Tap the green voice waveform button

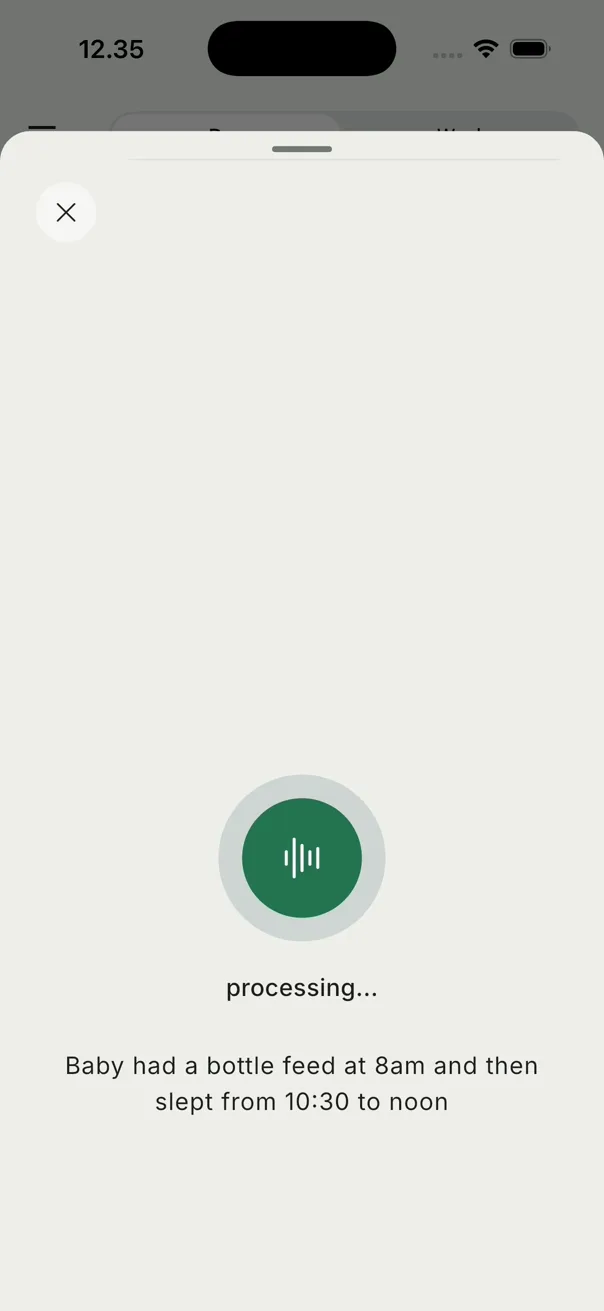pyautogui.click(x=302, y=858)
